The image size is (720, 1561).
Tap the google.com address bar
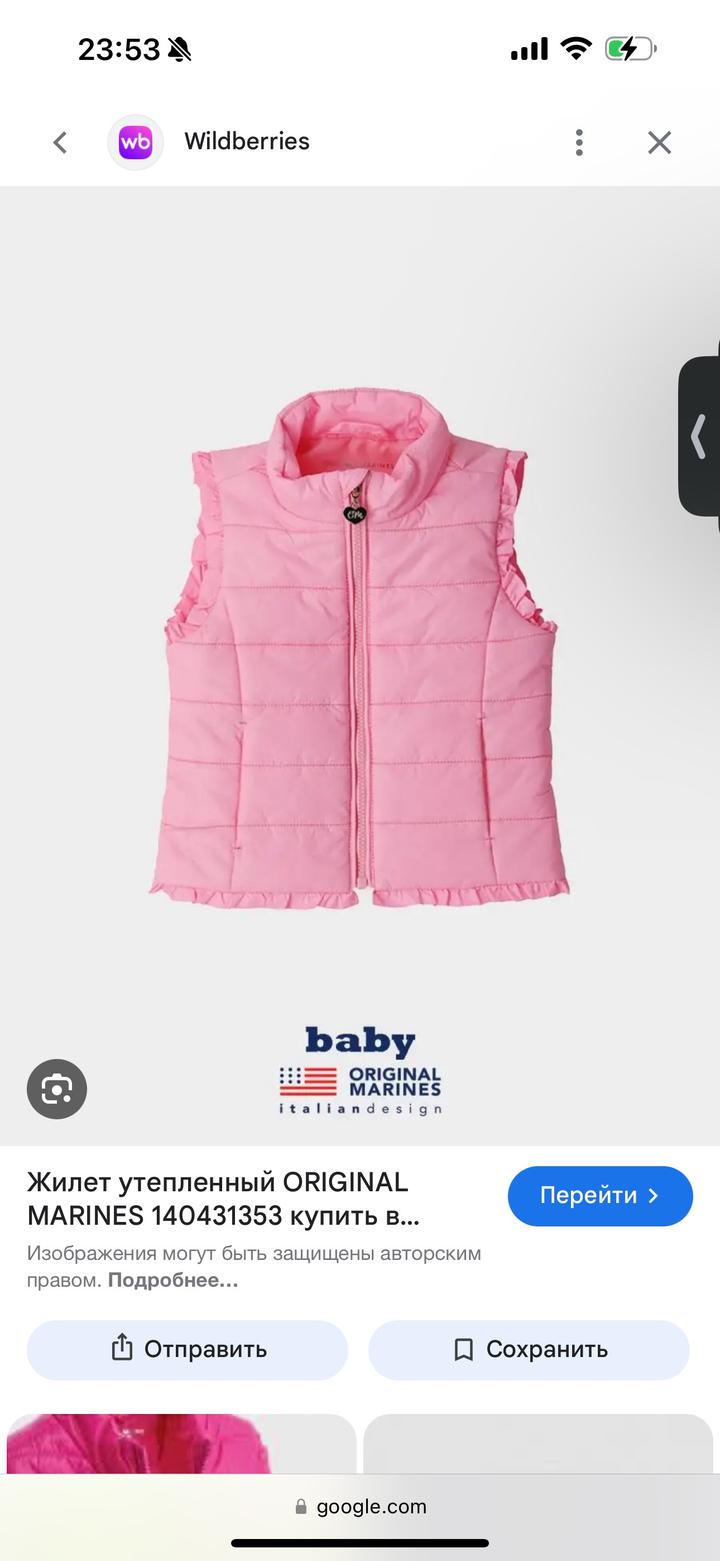coord(360,1507)
